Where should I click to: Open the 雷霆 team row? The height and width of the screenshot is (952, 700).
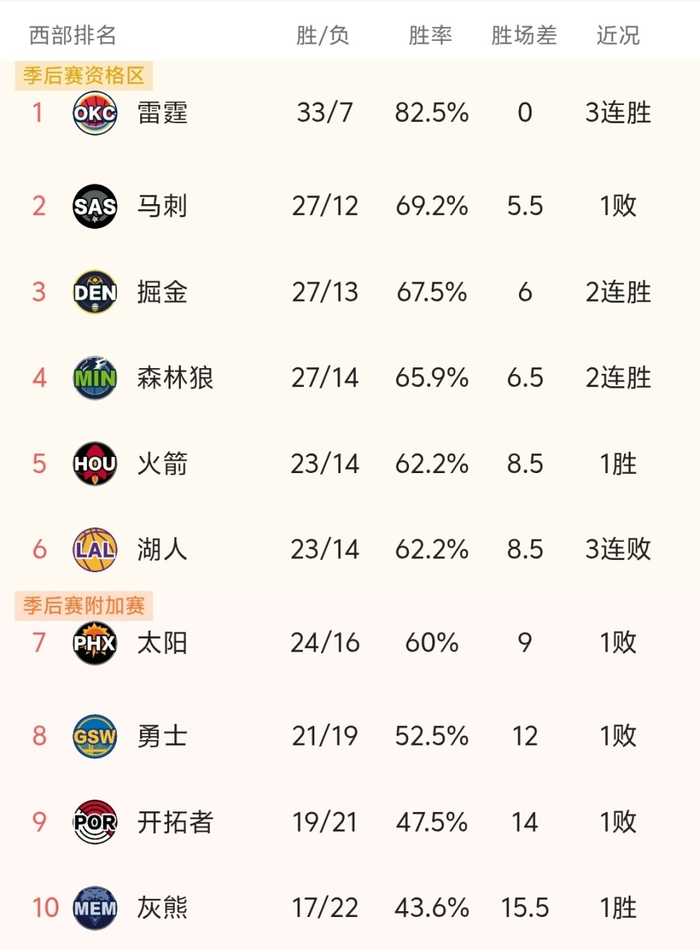click(x=162, y=113)
